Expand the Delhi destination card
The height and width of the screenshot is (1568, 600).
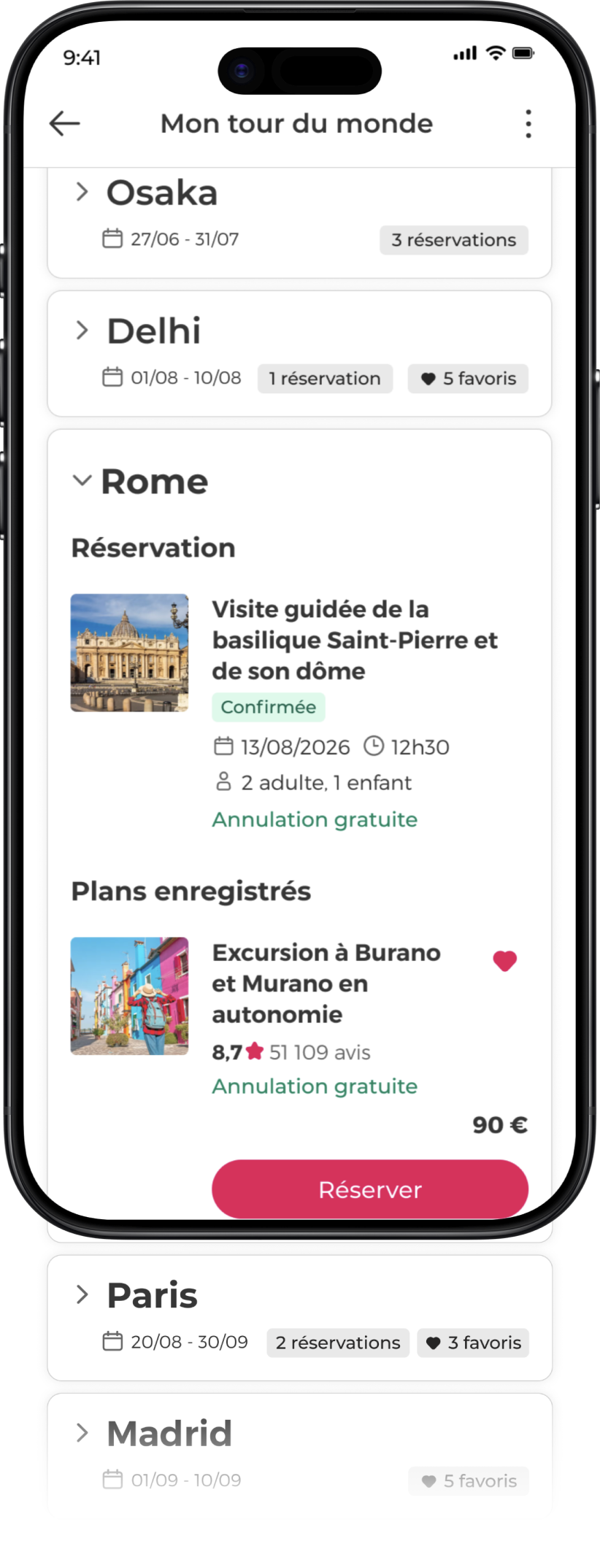[82, 331]
